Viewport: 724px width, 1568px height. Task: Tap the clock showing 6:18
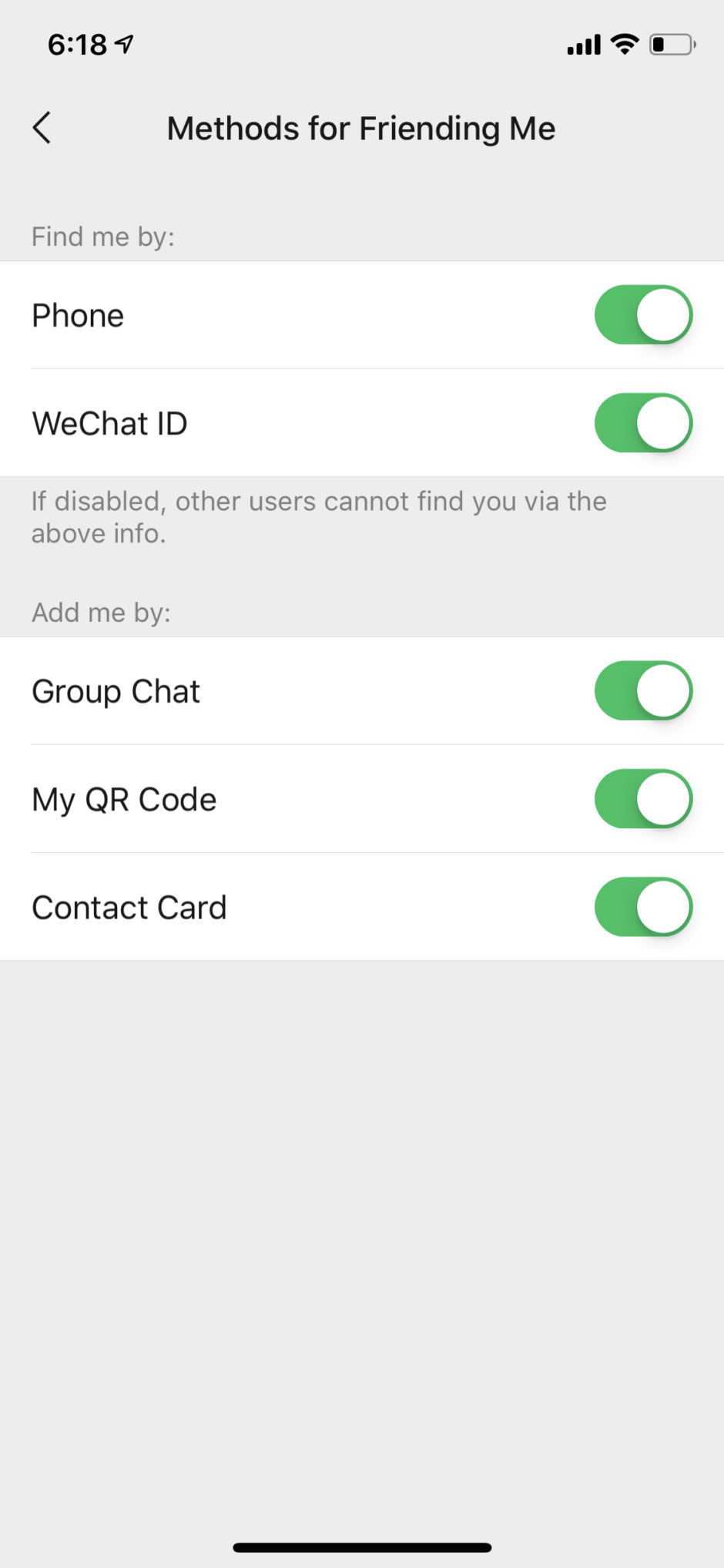[x=77, y=44]
